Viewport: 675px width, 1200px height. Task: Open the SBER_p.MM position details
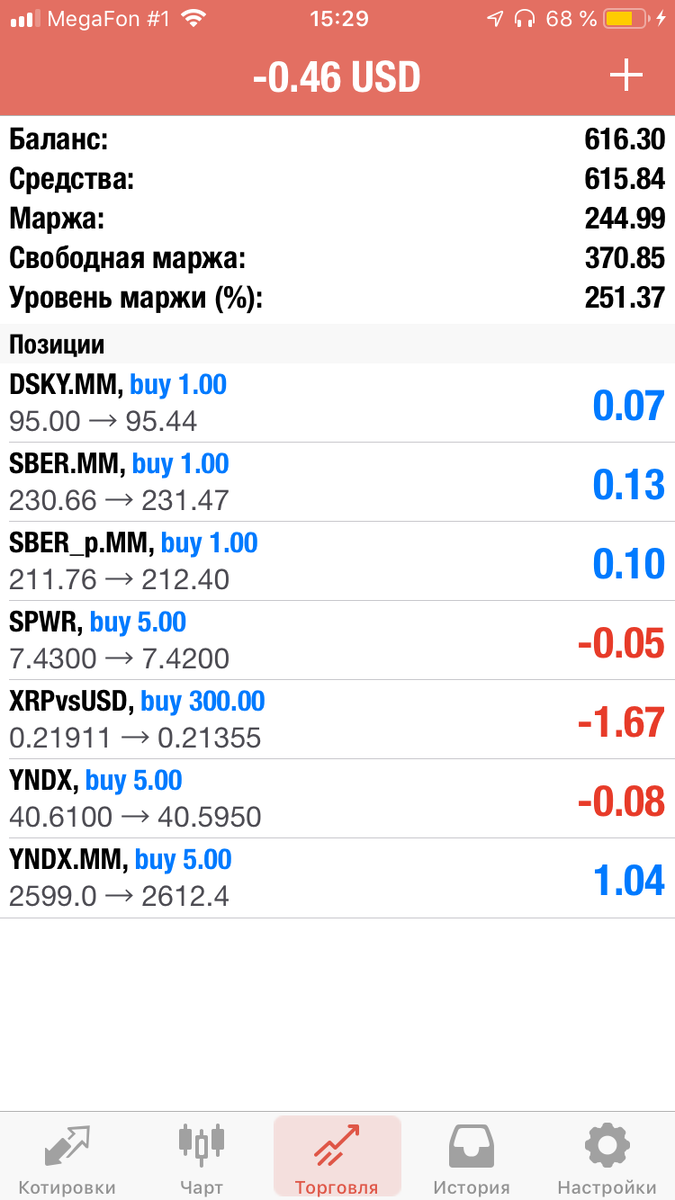(x=337, y=561)
